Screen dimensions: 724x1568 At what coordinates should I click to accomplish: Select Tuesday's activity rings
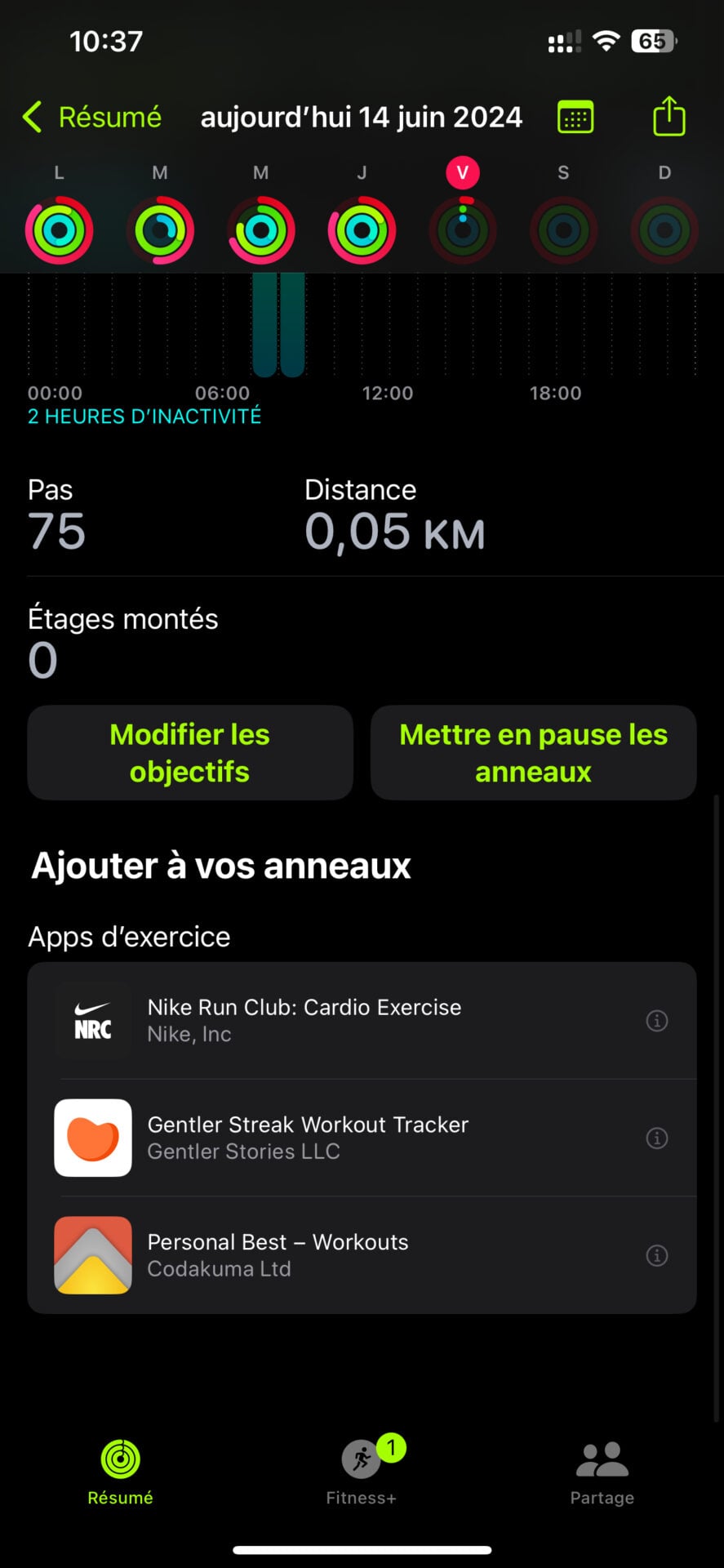pyautogui.click(x=160, y=229)
